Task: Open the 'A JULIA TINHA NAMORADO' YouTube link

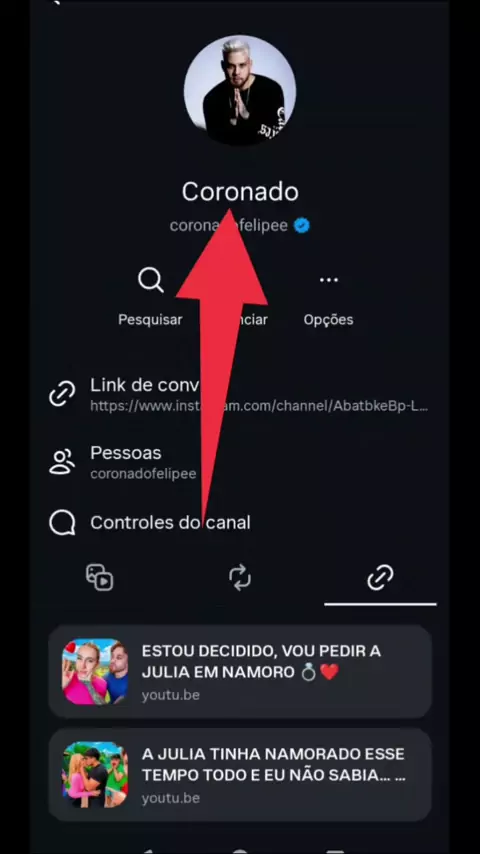Action: tap(240, 774)
